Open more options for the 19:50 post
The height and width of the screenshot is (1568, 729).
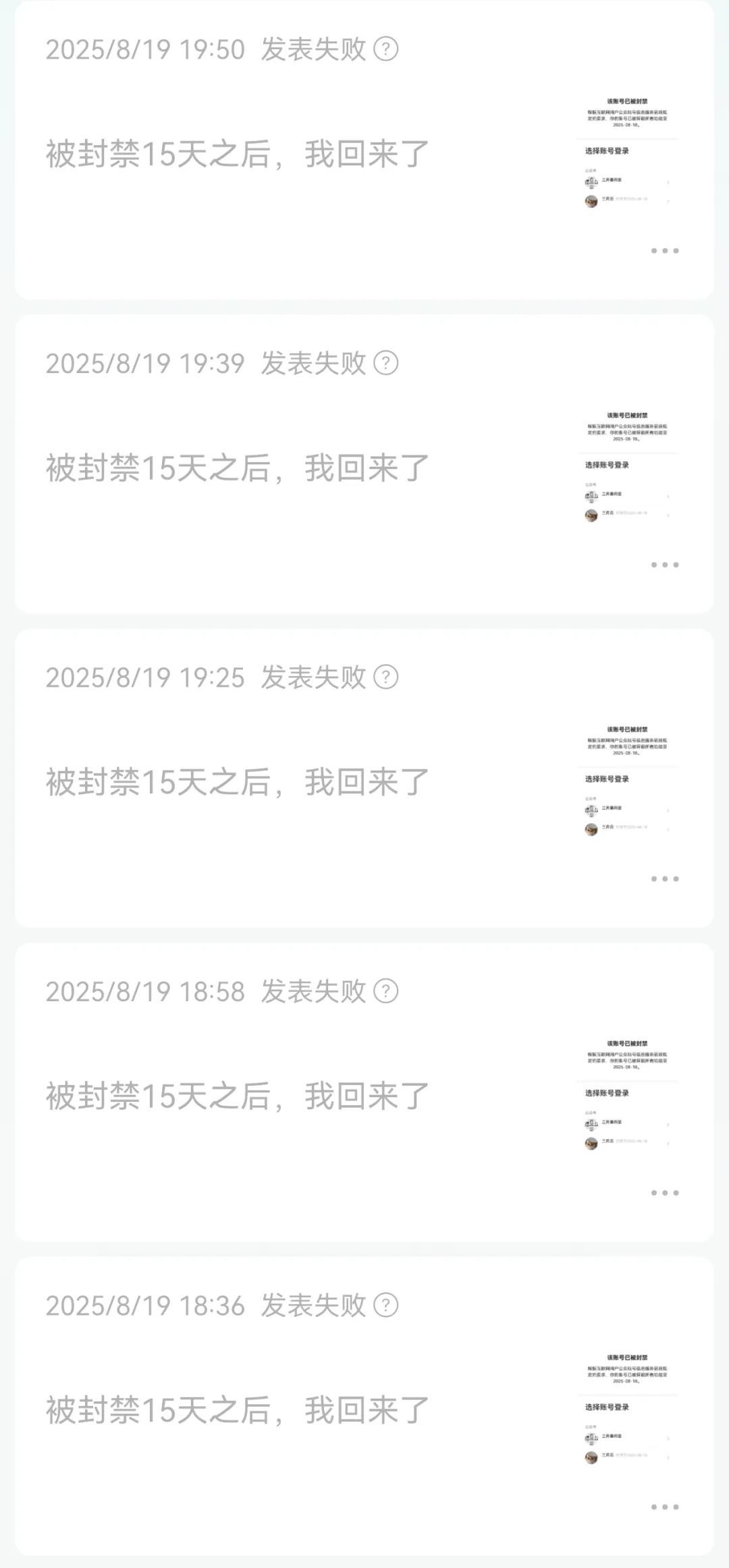click(x=665, y=251)
